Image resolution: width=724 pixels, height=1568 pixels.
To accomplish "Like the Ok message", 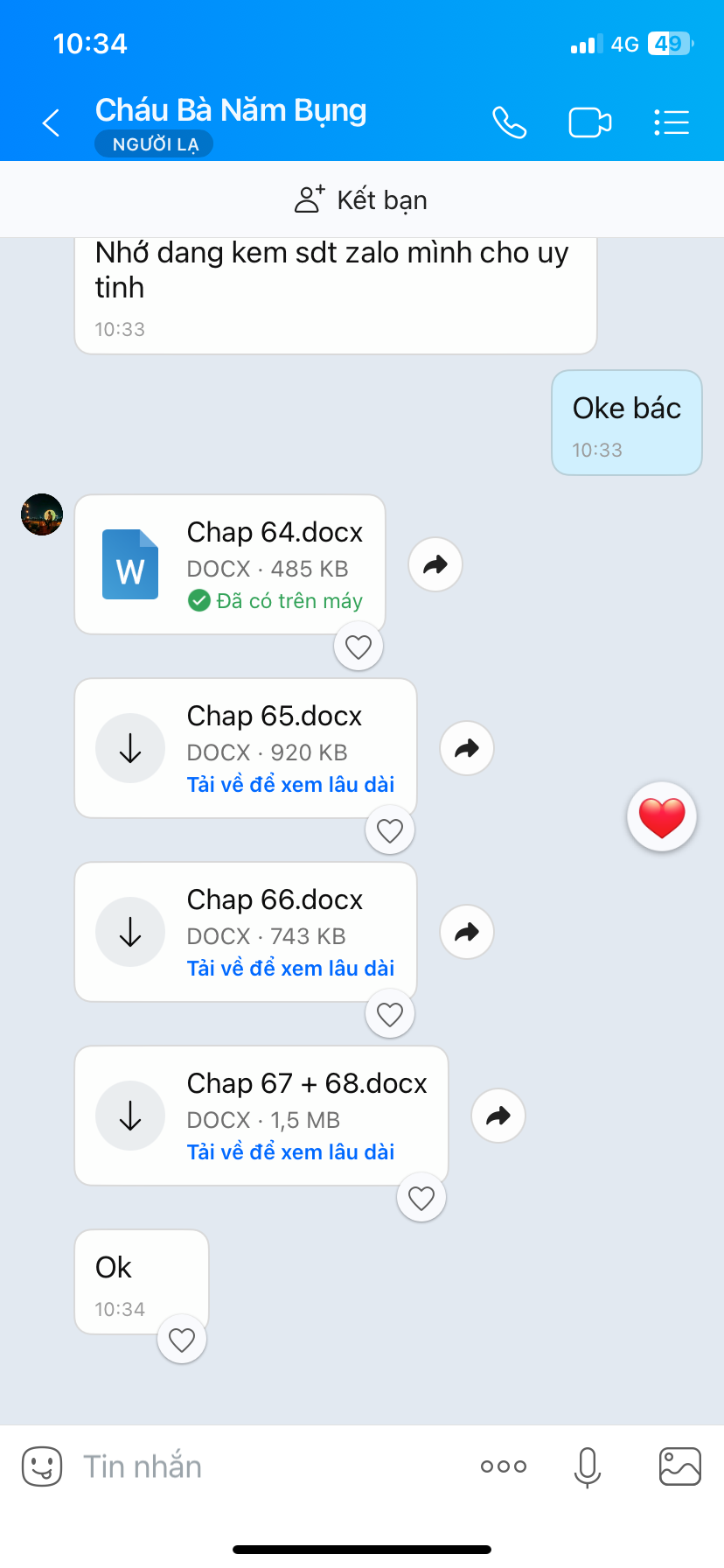I will point(182,1340).
